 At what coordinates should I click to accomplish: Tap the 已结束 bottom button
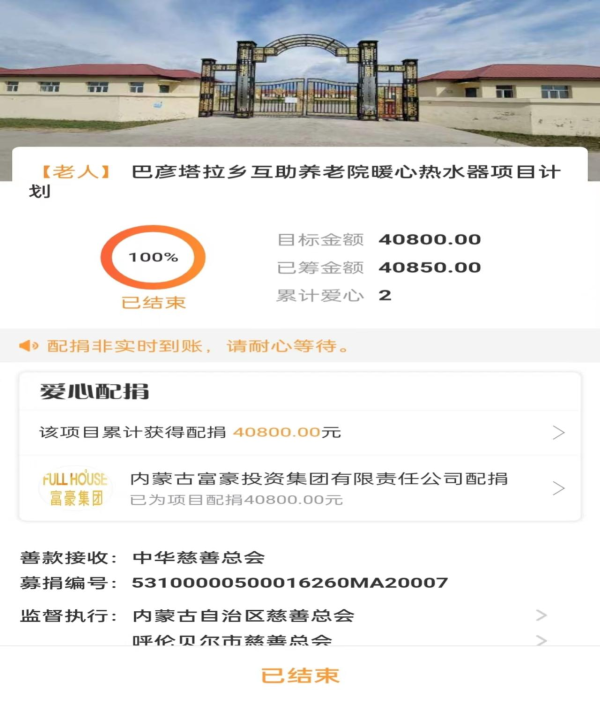pyautogui.click(x=300, y=675)
